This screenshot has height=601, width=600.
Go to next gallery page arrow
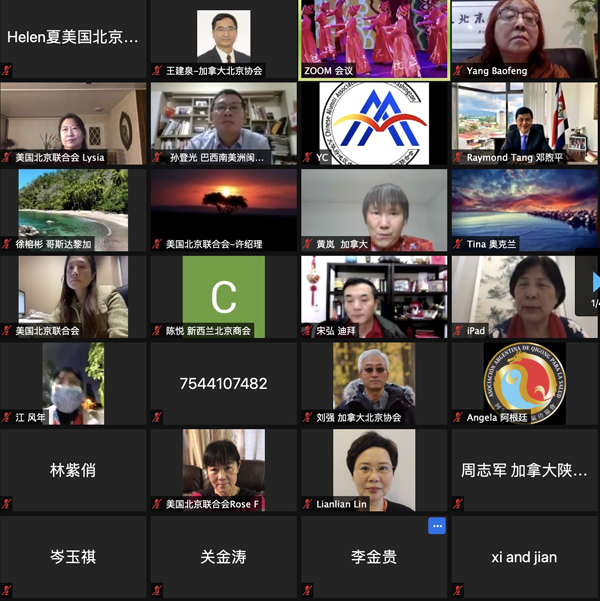pyautogui.click(x=596, y=283)
